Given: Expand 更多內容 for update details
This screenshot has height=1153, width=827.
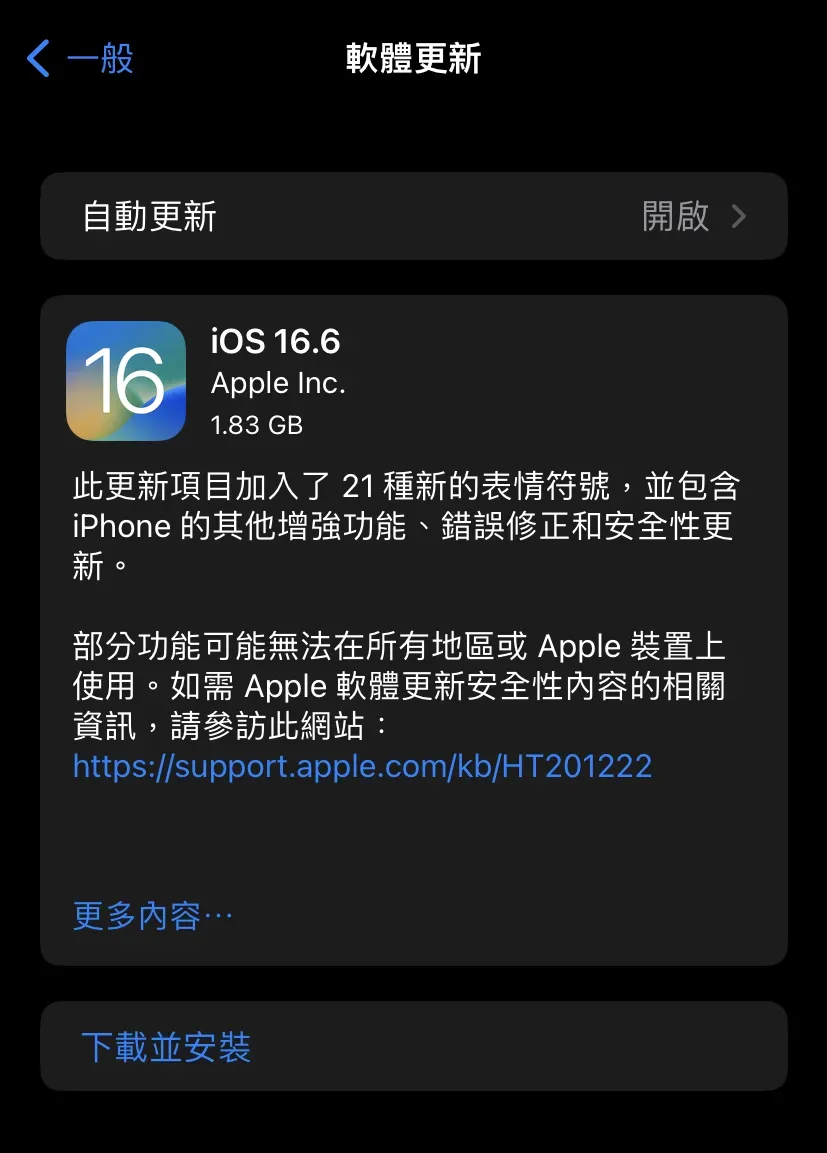Looking at the screenshot, I should coord(152,915).
